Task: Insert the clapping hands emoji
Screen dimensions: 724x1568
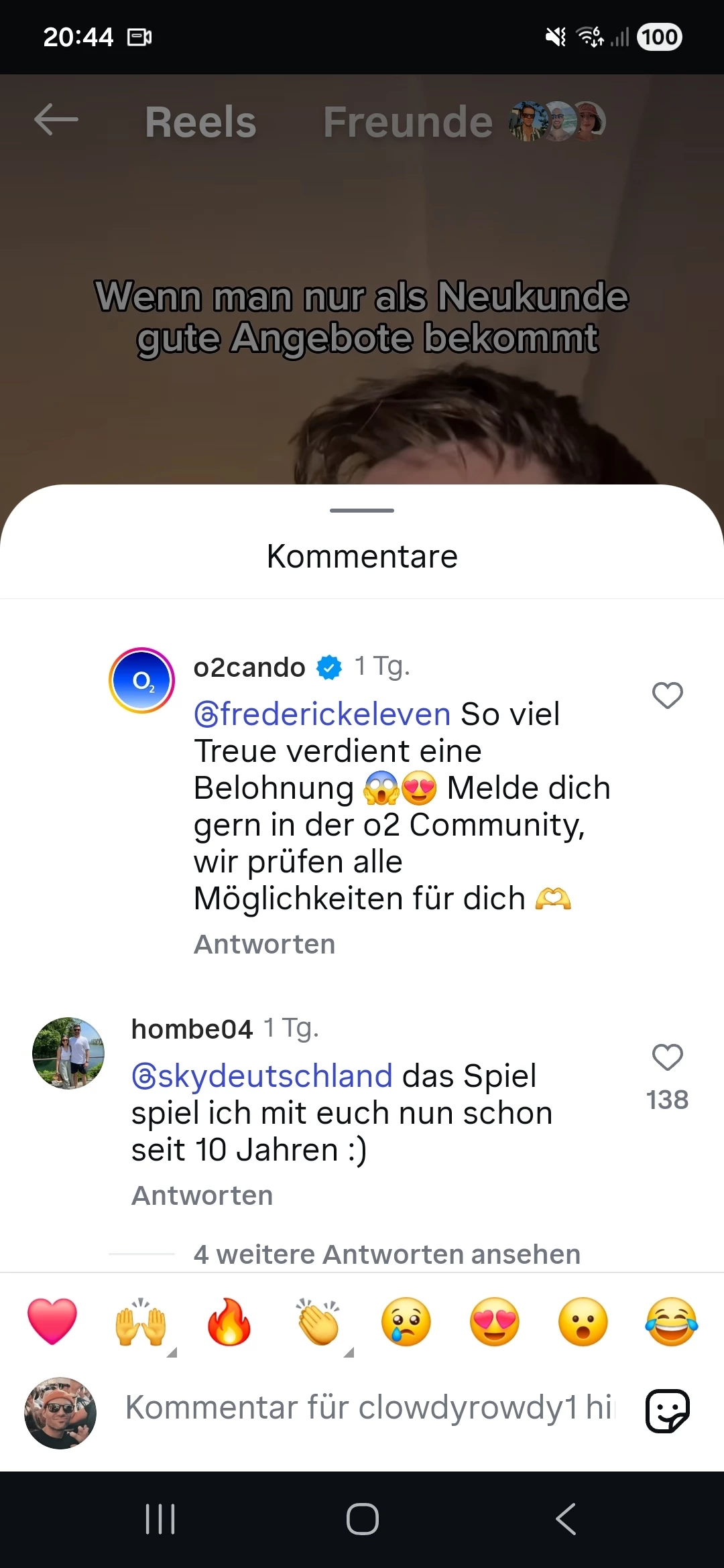Action: pos(318,1323)
